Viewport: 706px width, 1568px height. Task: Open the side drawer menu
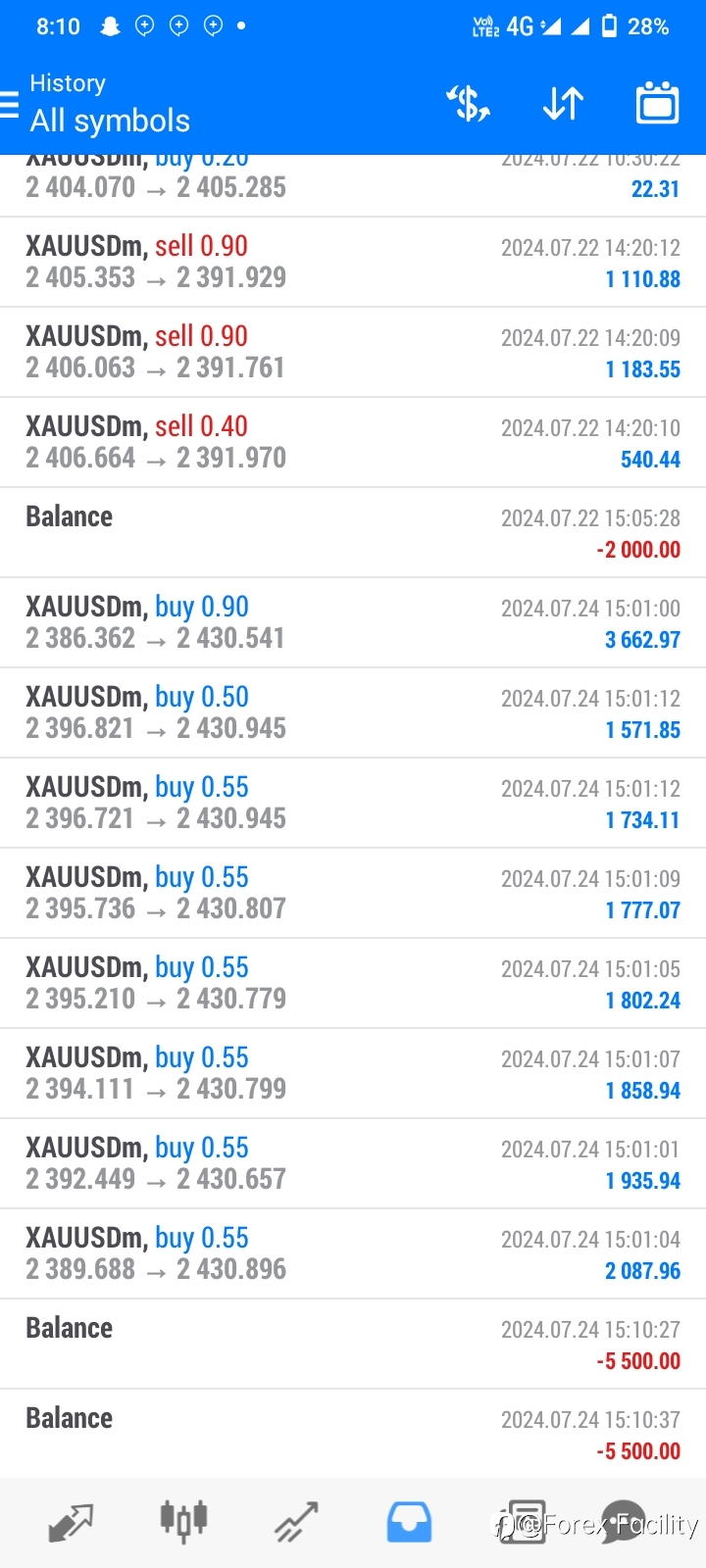click(x=9, y=104)
